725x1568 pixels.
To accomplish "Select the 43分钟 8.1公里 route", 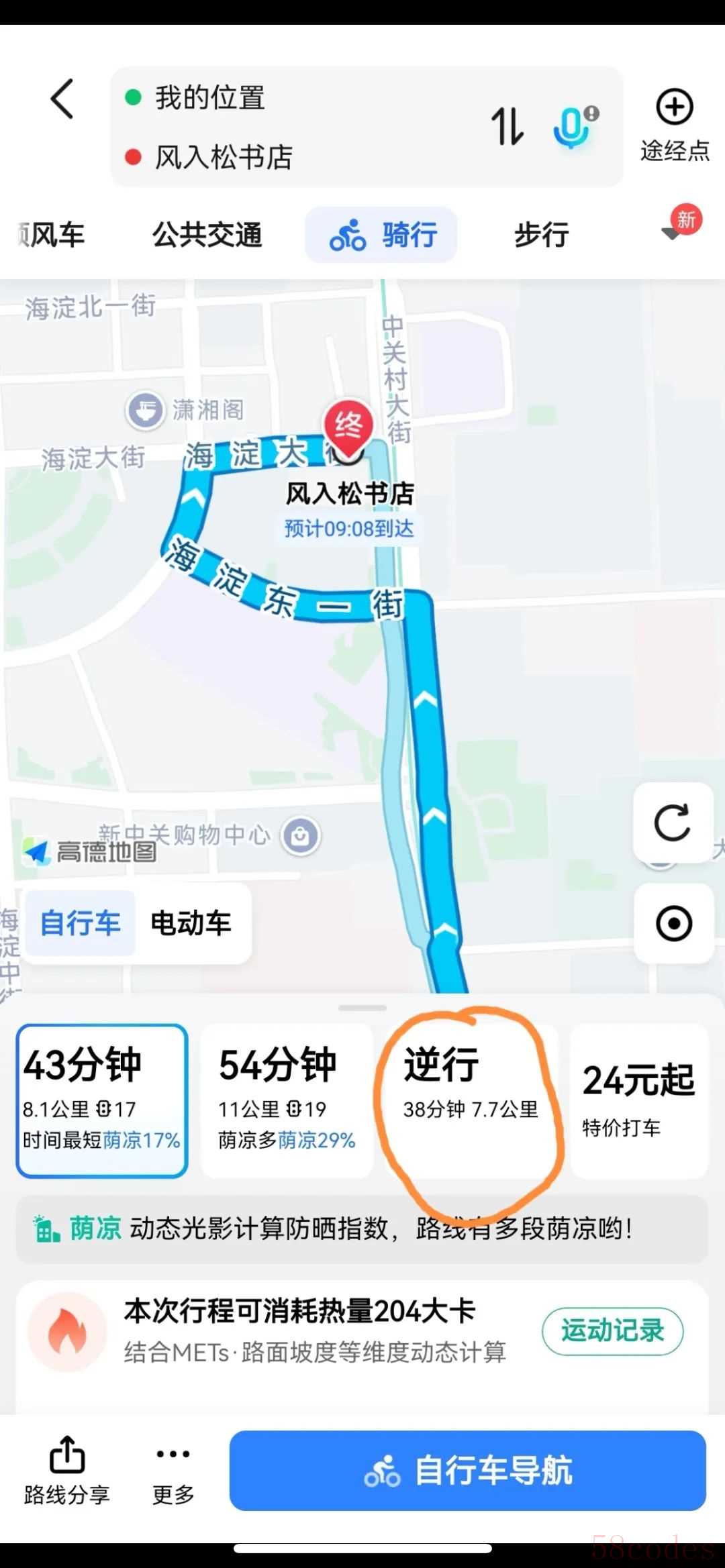I will [102, 1101].
